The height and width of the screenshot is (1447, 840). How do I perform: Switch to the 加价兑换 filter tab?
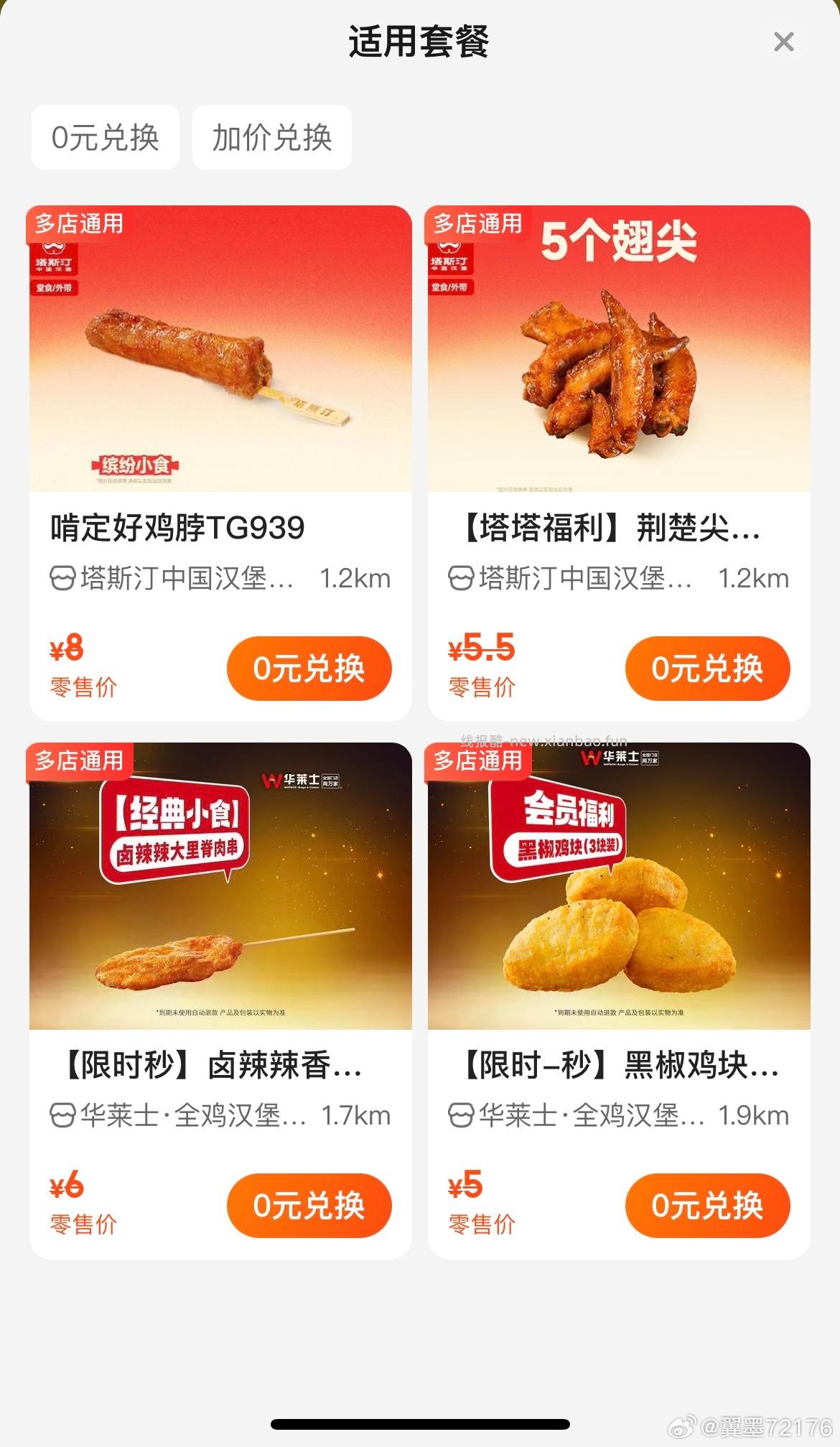click(x=271, y=137)
